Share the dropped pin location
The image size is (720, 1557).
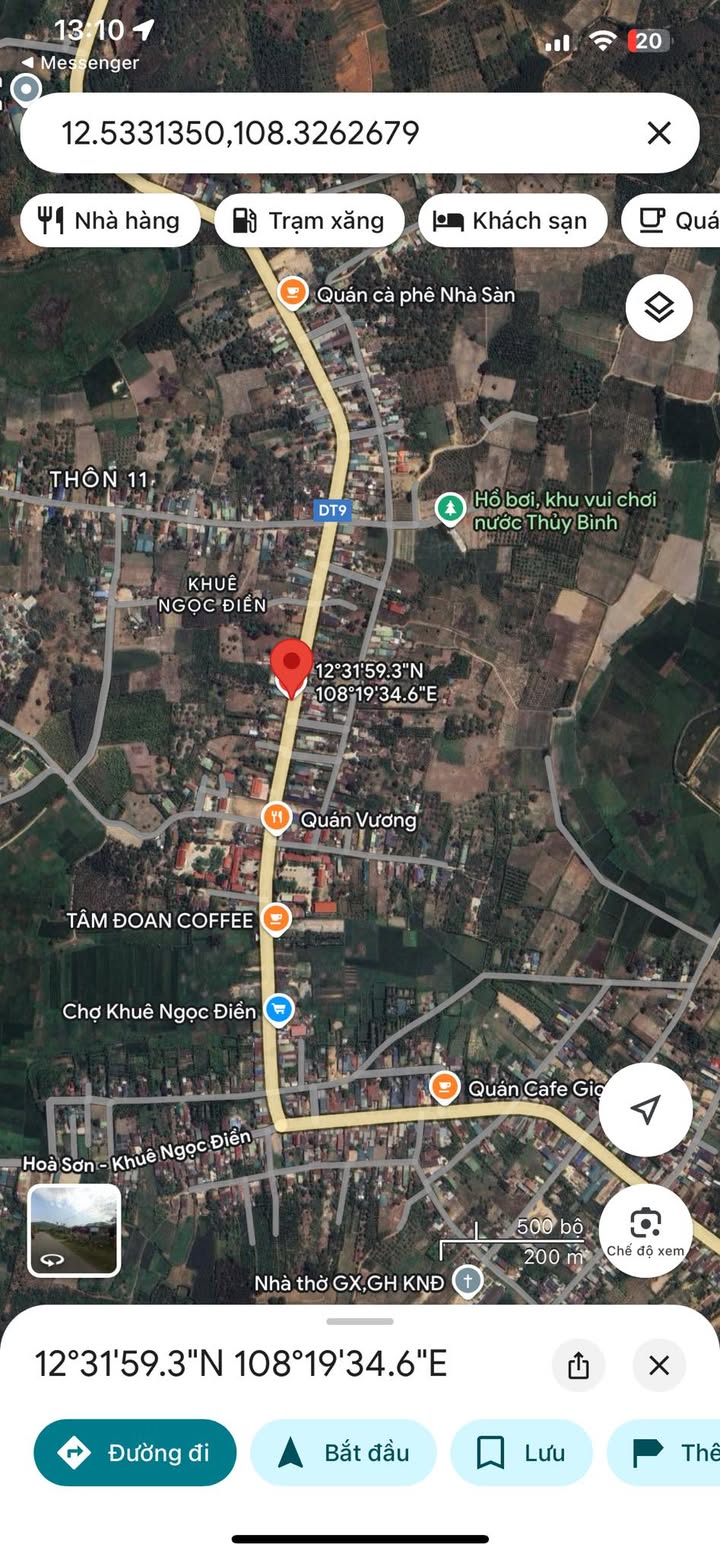pyautogui.click(x=578, y=1365)
